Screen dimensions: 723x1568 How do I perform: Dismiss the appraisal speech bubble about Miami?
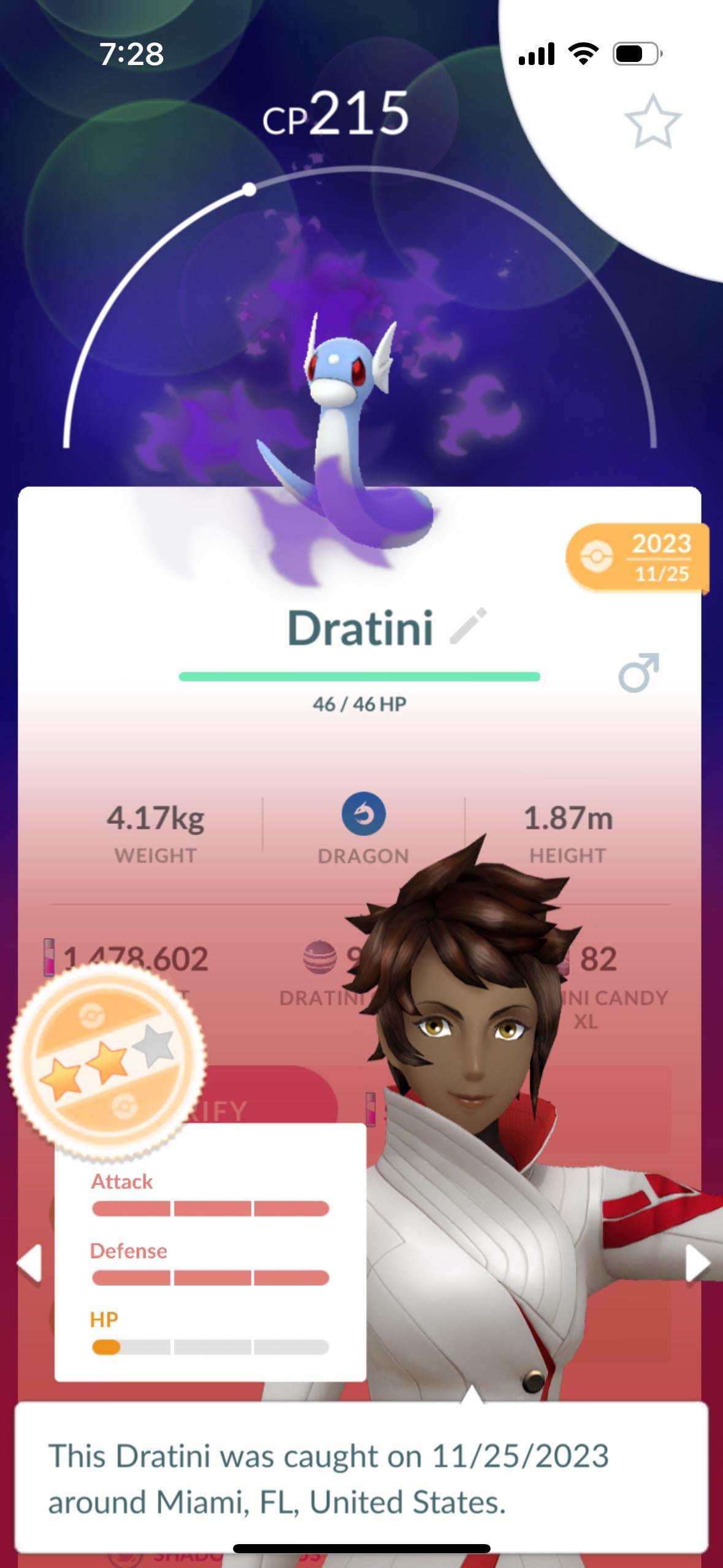[x=361, y=1479]
